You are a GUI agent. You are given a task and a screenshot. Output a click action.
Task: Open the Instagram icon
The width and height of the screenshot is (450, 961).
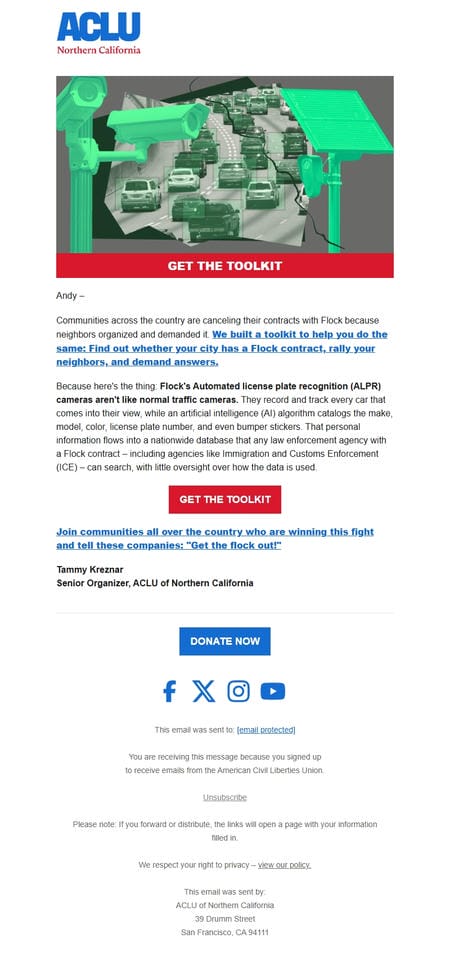238,691
